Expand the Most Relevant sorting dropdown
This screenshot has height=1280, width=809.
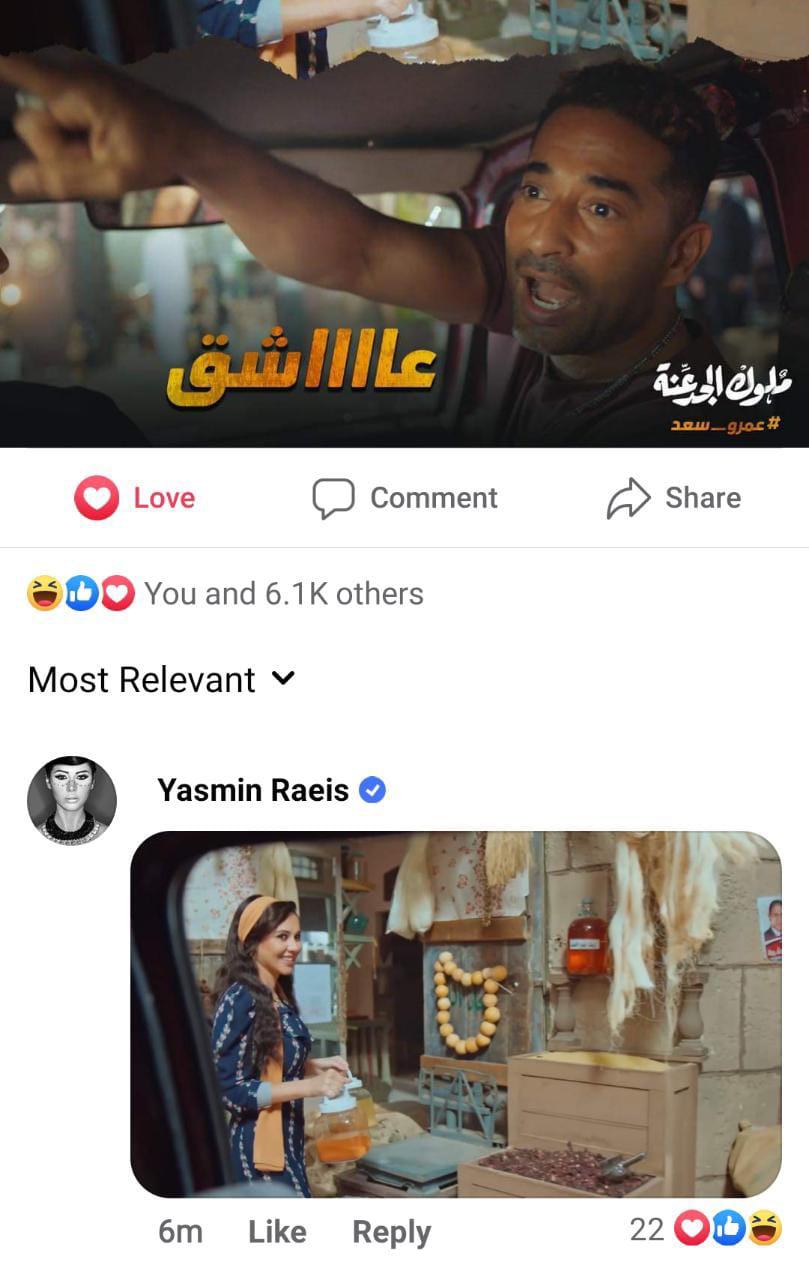[x=162, y=680]
